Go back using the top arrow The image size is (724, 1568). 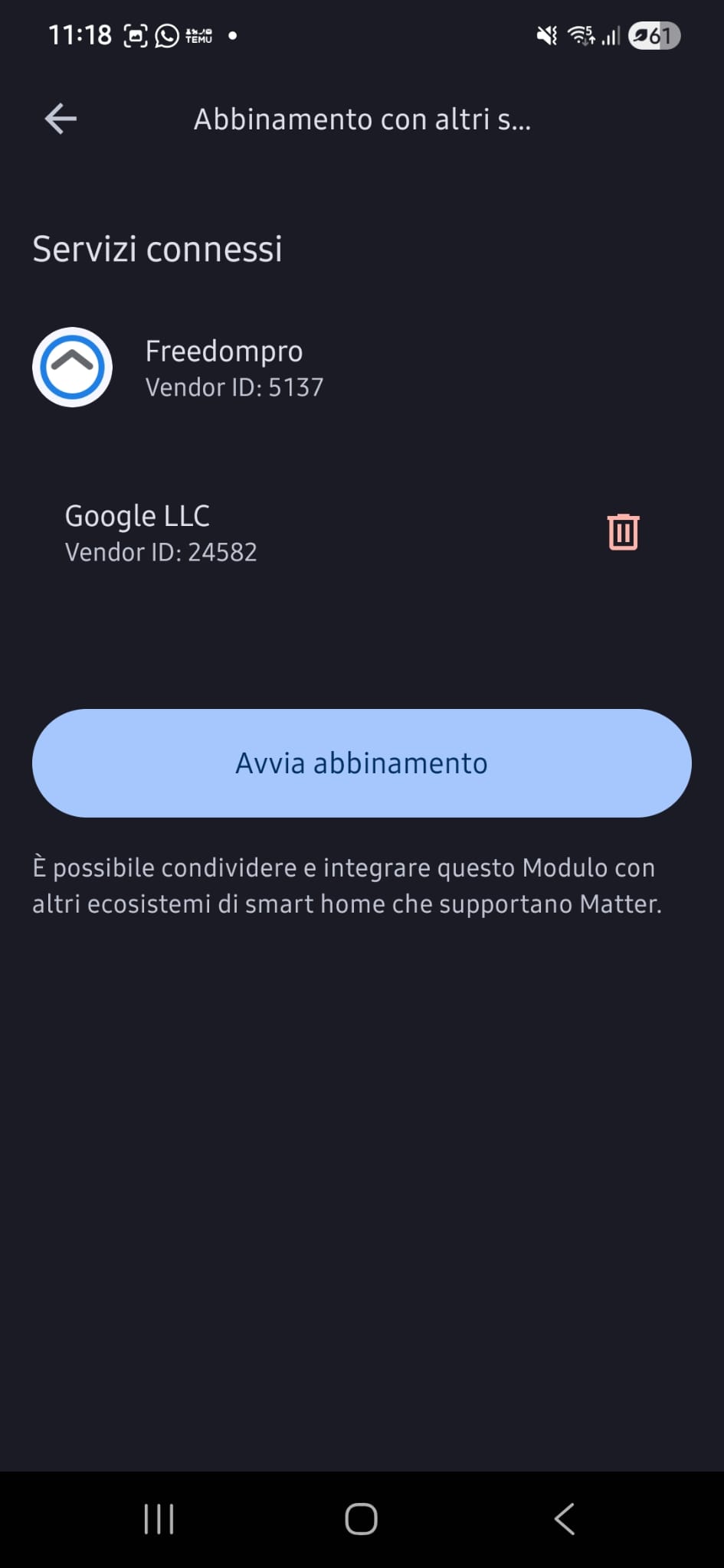[61, 119]
